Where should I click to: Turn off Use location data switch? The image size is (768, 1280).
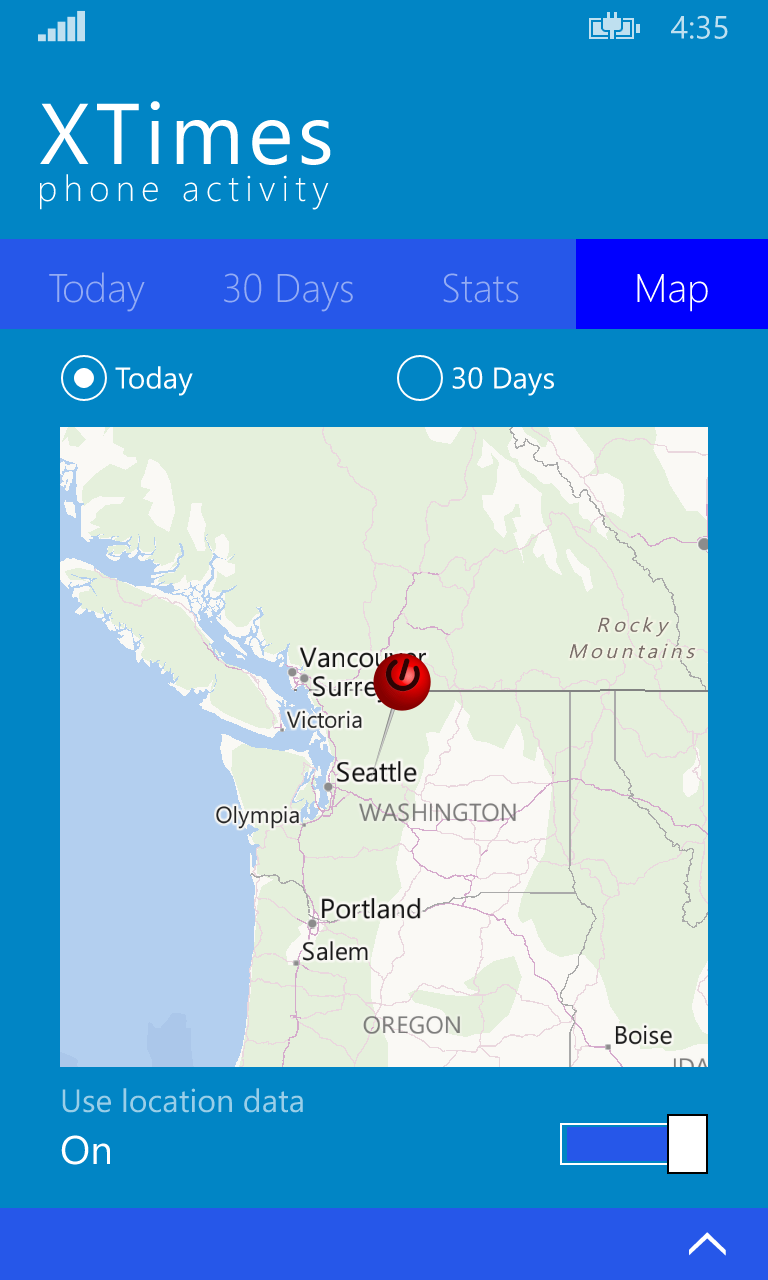(x=634, y=1144)
